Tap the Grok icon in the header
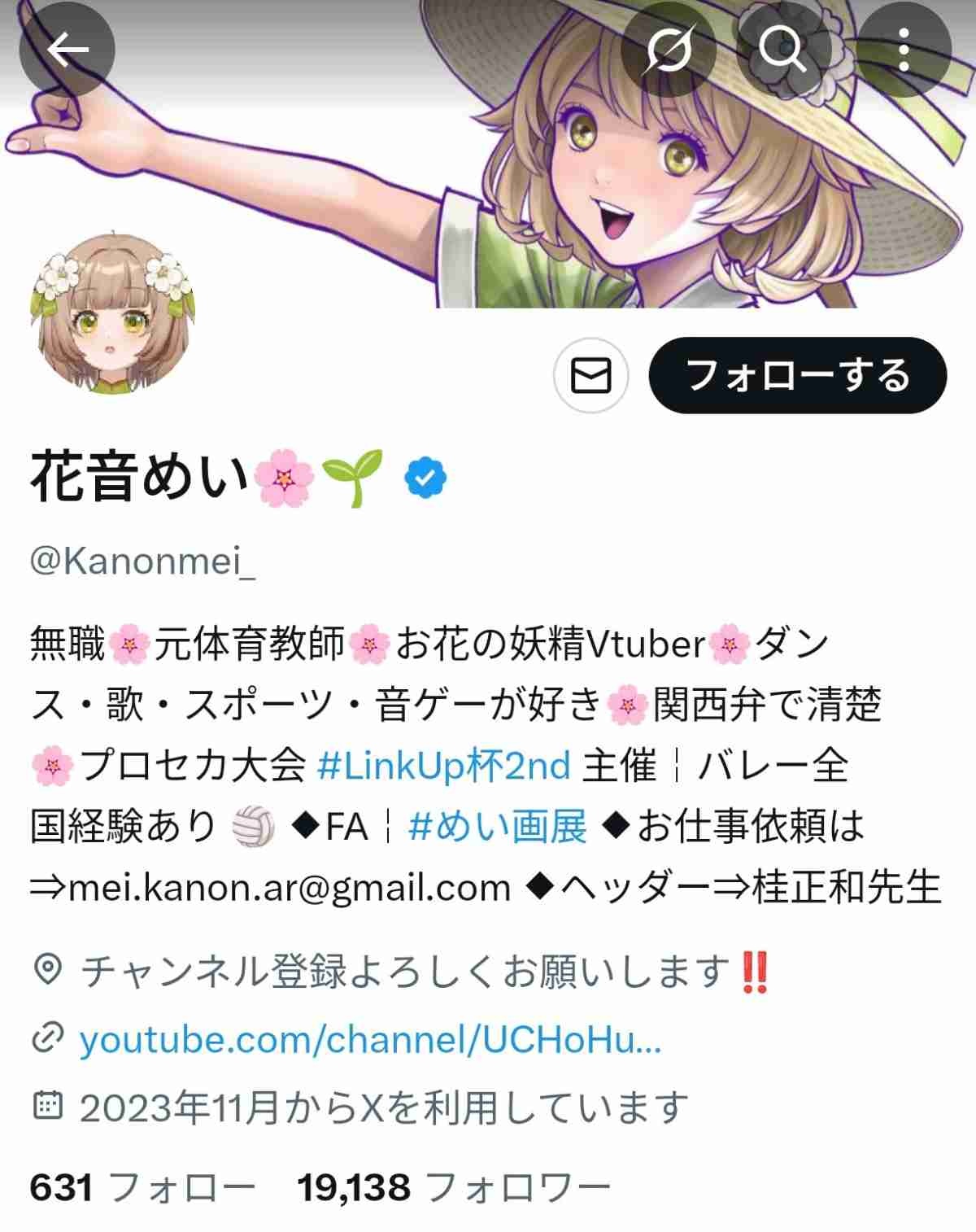The image size is (976, 1232). 669,50
